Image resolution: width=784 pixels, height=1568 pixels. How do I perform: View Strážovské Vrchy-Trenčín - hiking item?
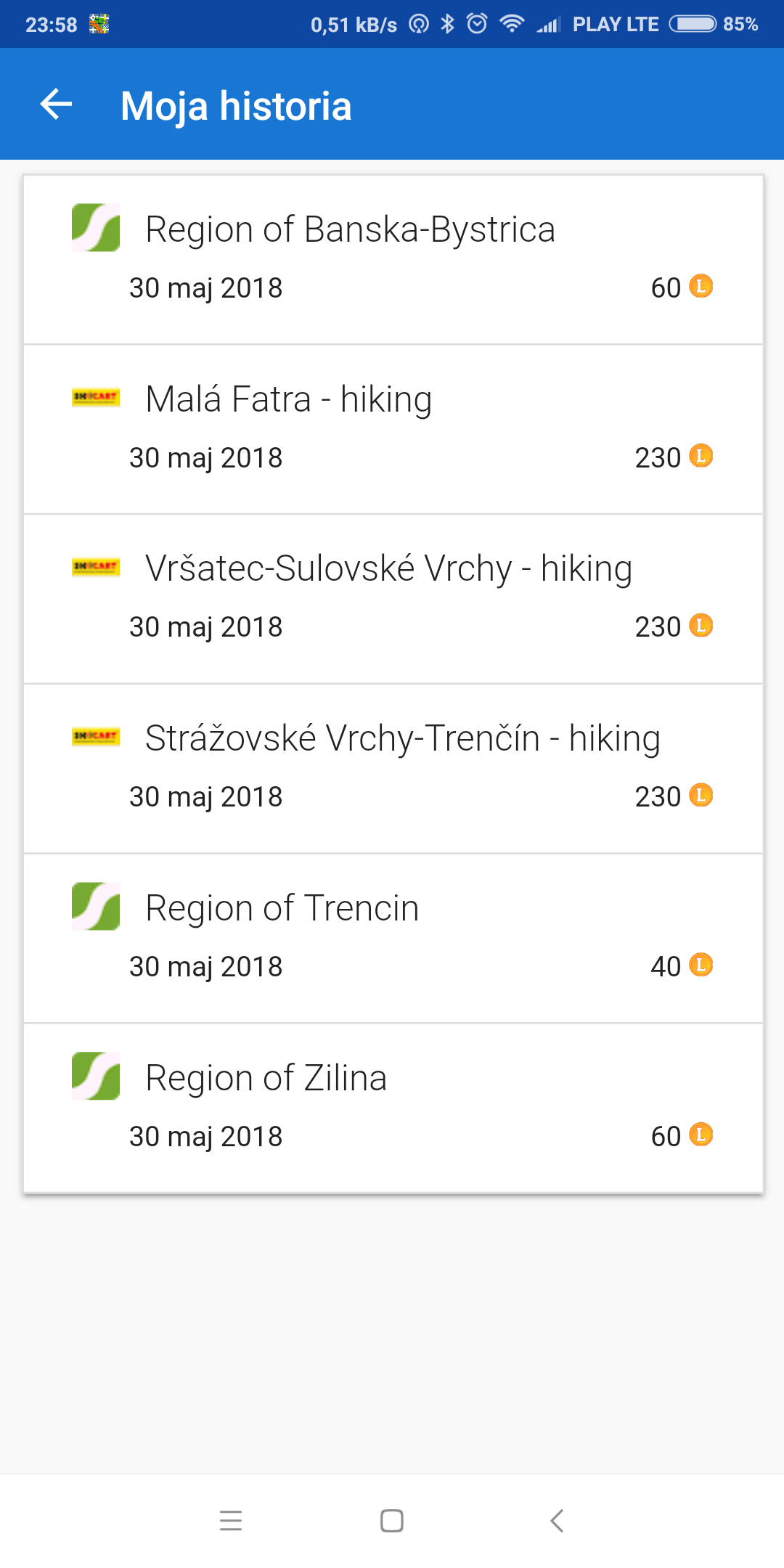pyautogui.click(x=392, y=768)
